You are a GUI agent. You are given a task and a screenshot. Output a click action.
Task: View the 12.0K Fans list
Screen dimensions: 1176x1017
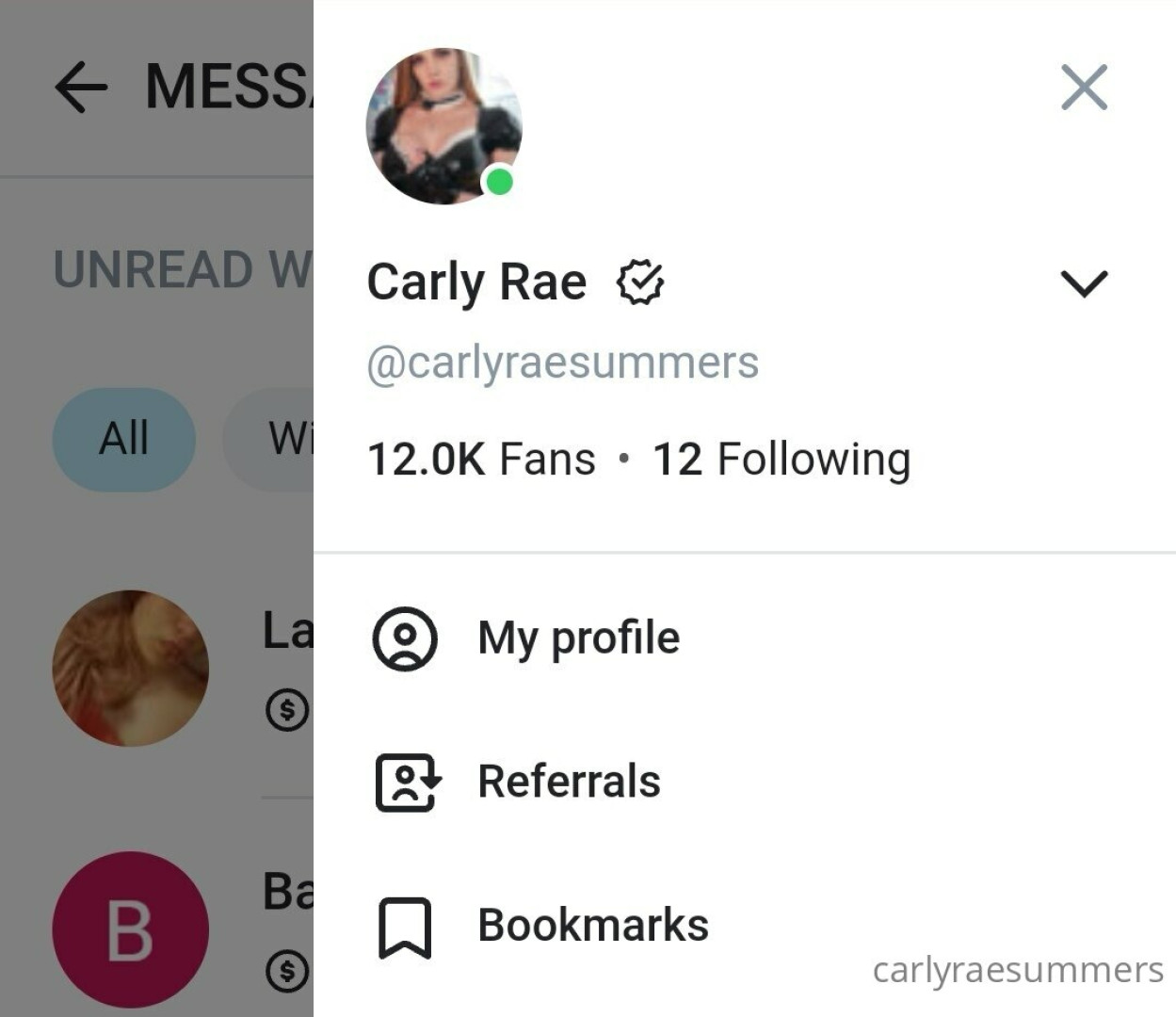click(481, 460)
